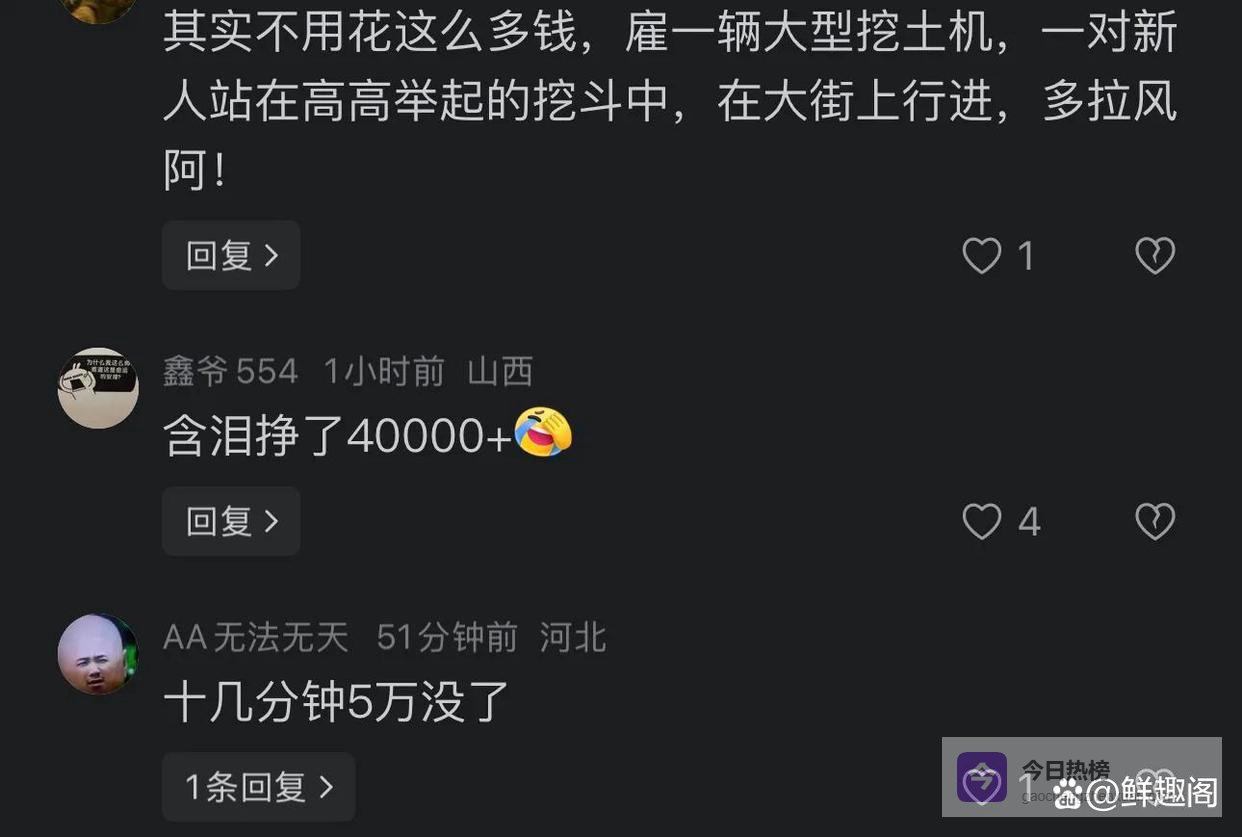Expand 1条回复 under AA无法无天's comment

(258, 787)
